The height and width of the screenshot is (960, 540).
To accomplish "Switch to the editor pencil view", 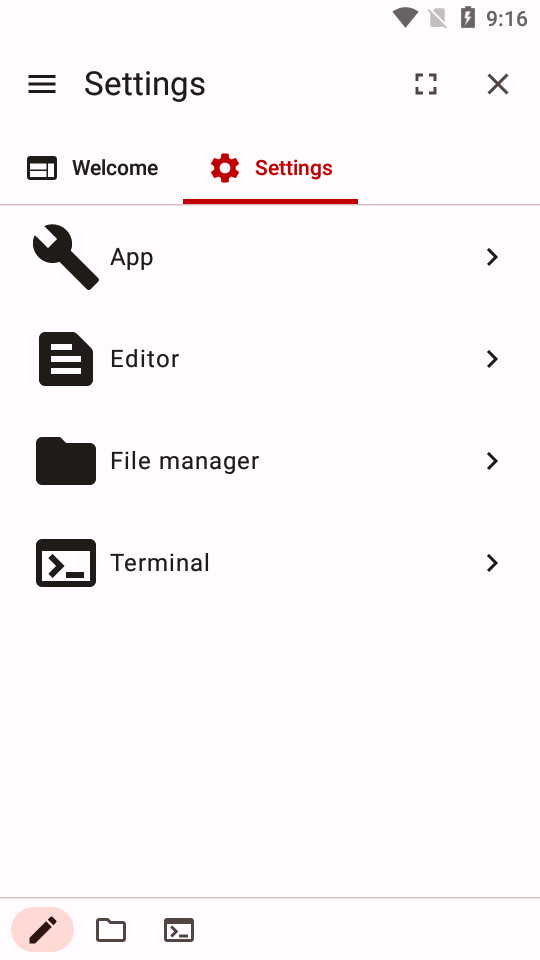I will [x=43, y=929].
